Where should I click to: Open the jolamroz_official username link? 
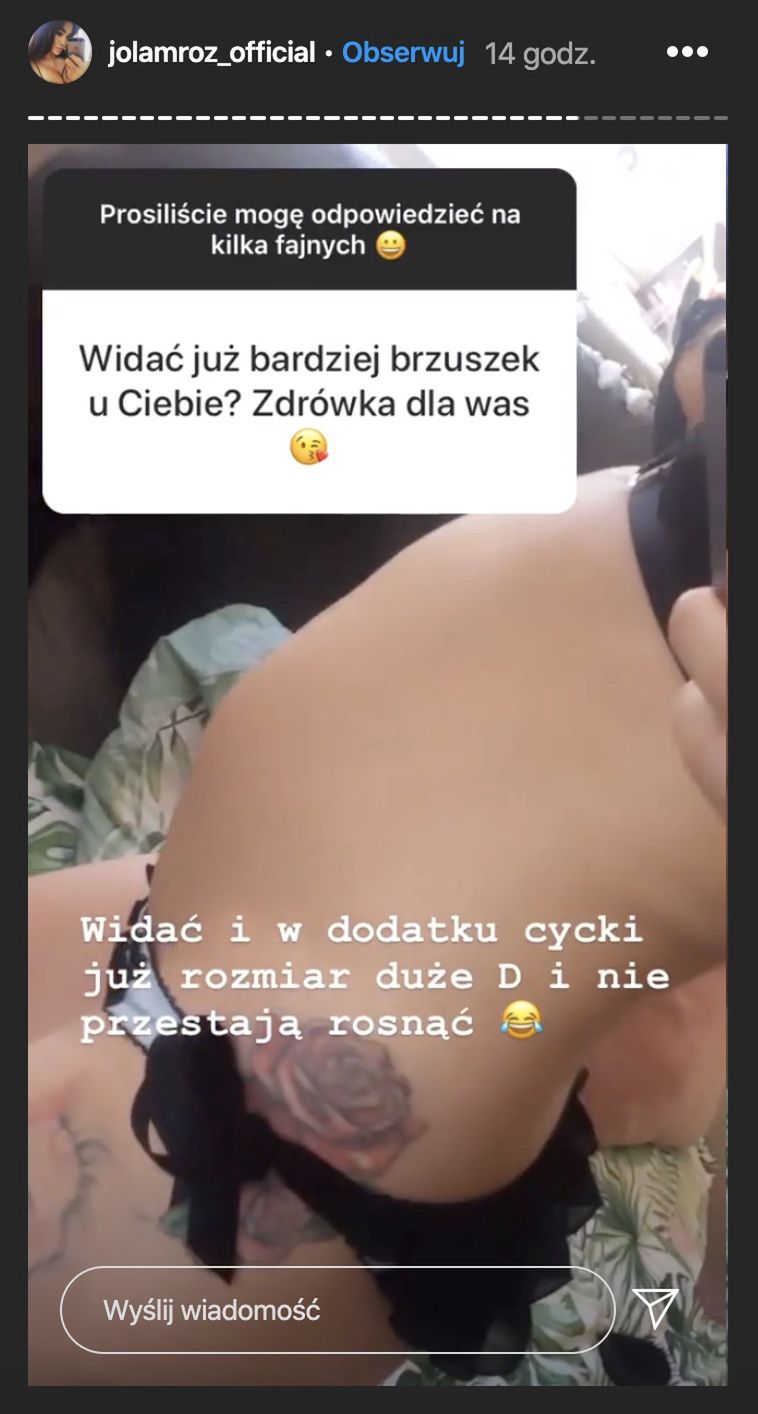pos(212,53)
